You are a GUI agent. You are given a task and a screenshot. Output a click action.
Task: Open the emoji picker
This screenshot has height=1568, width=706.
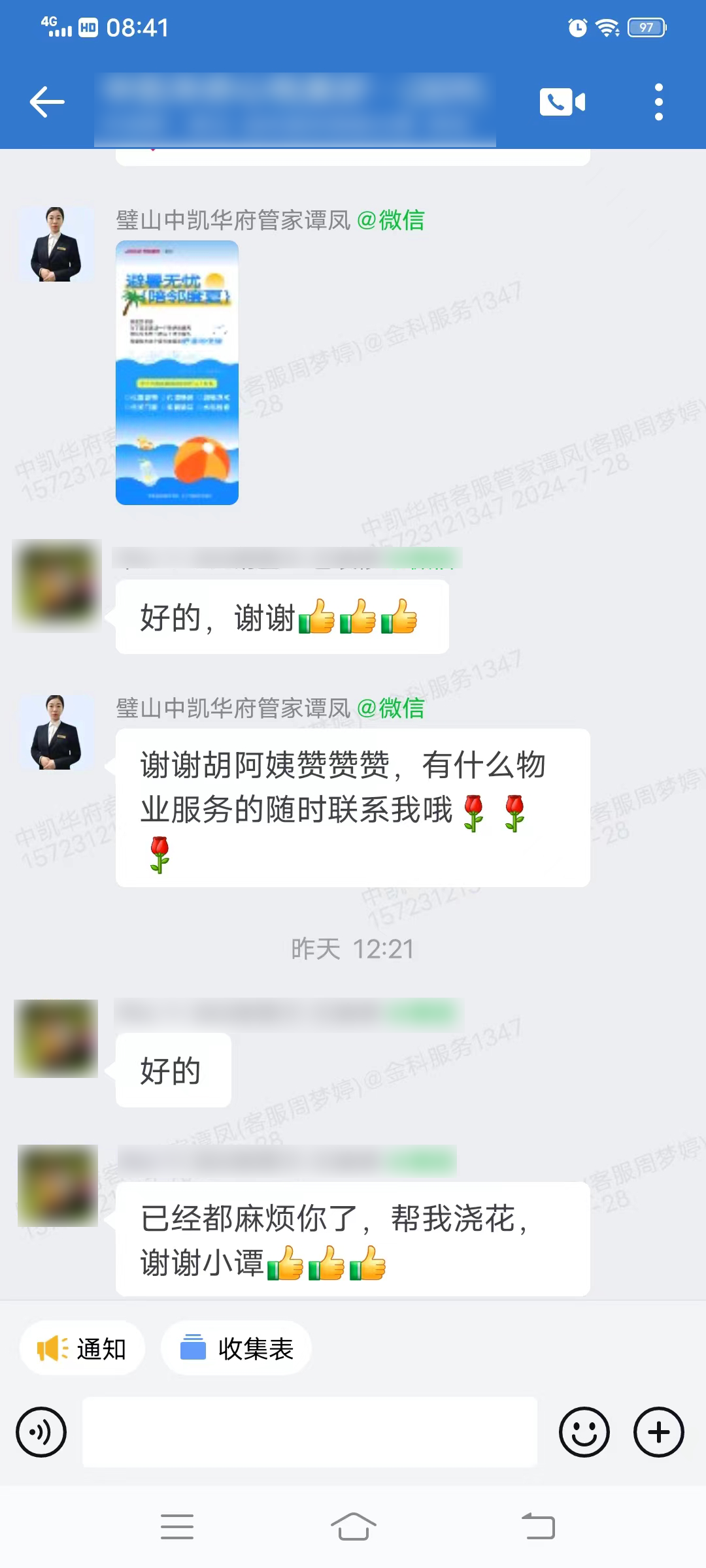[584, 1432]
